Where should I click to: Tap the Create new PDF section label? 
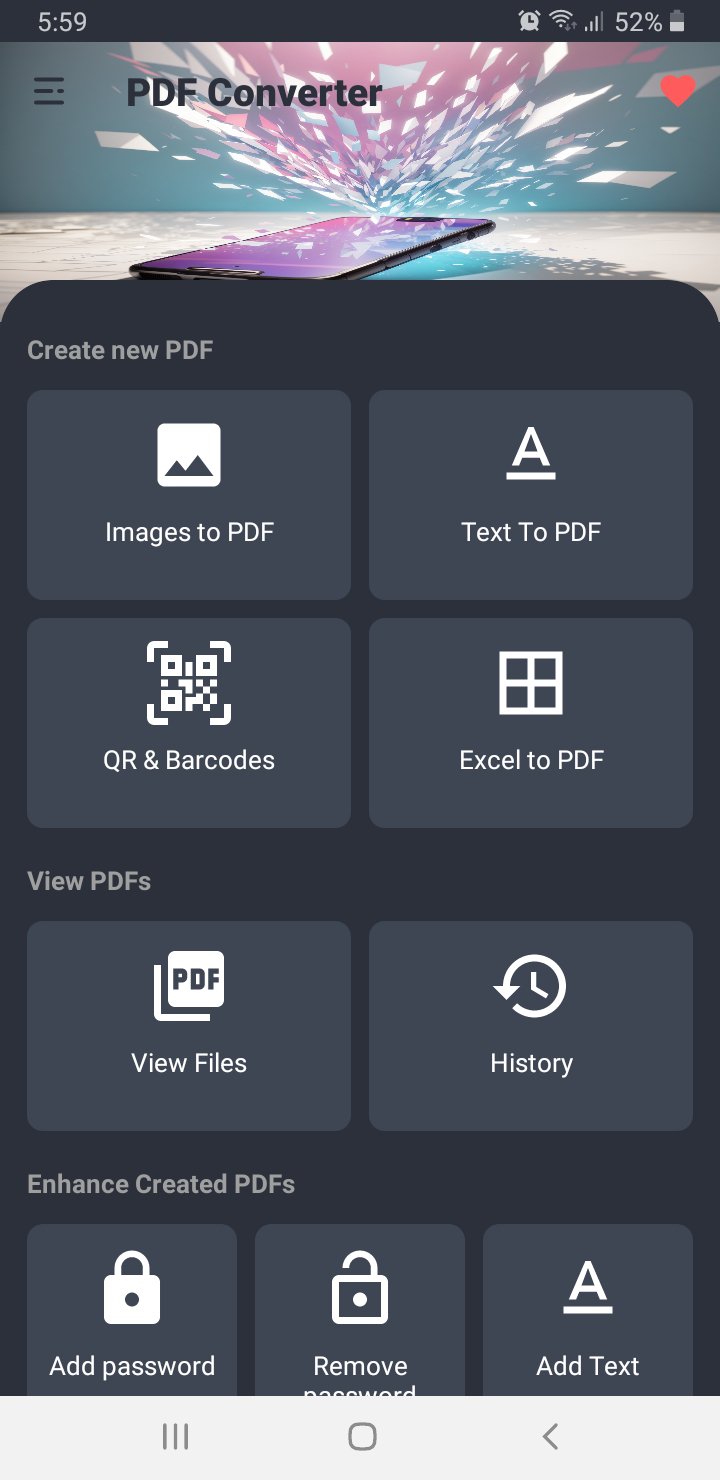[119, 350]
